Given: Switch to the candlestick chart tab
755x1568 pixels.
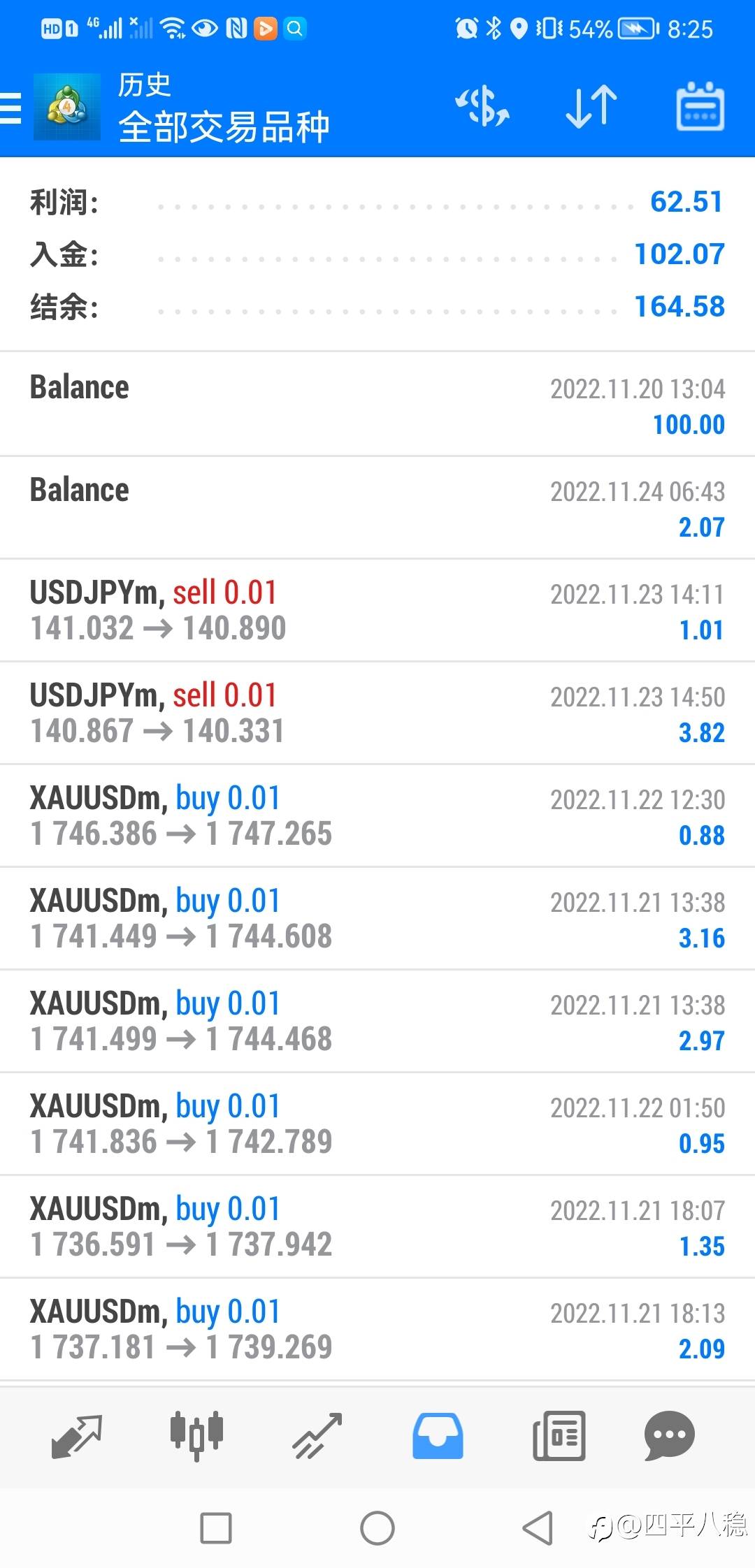Looking at the screenshot, I should tap(196, 1436).
